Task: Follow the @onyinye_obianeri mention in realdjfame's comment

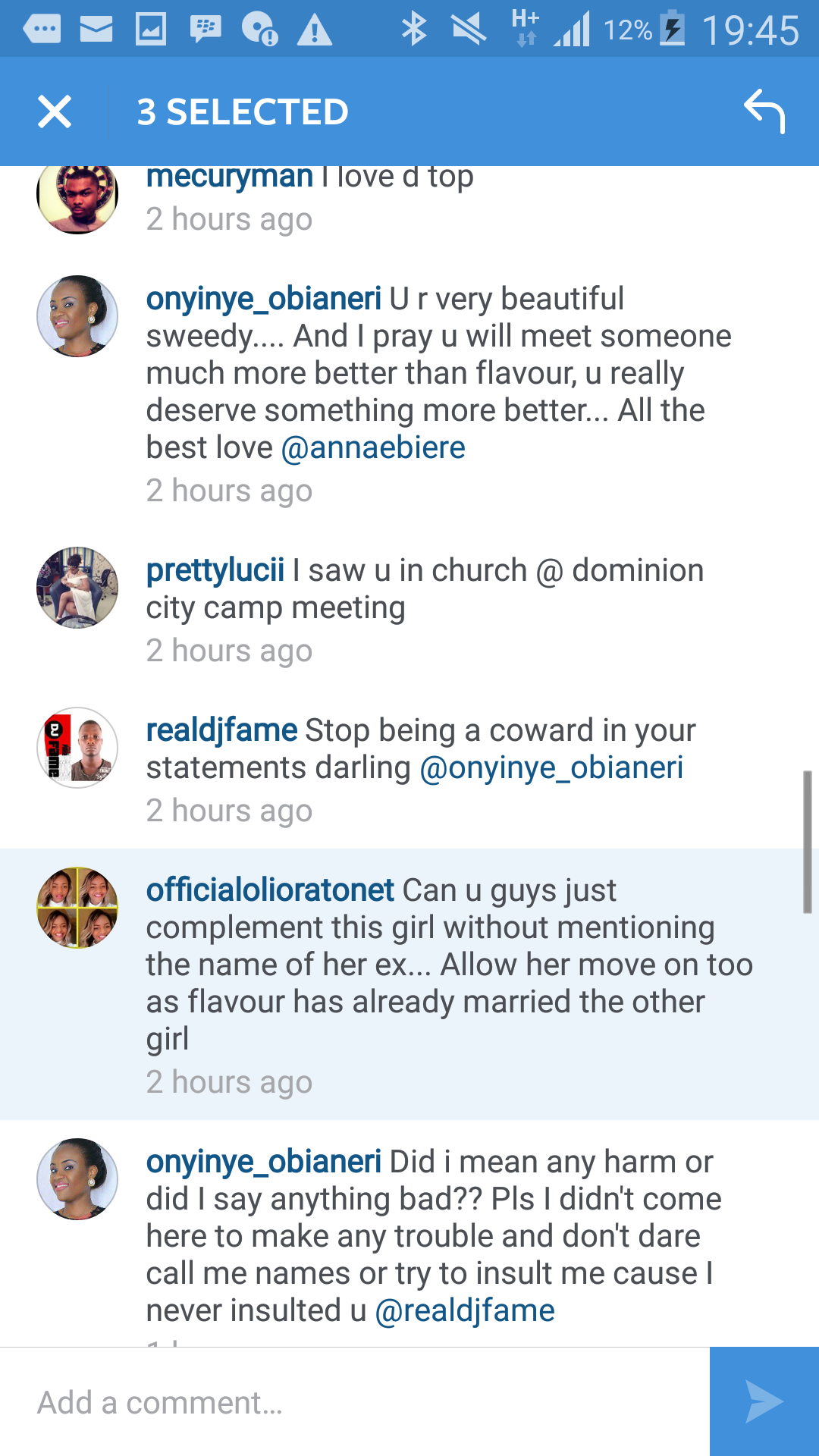Action: 551,767
